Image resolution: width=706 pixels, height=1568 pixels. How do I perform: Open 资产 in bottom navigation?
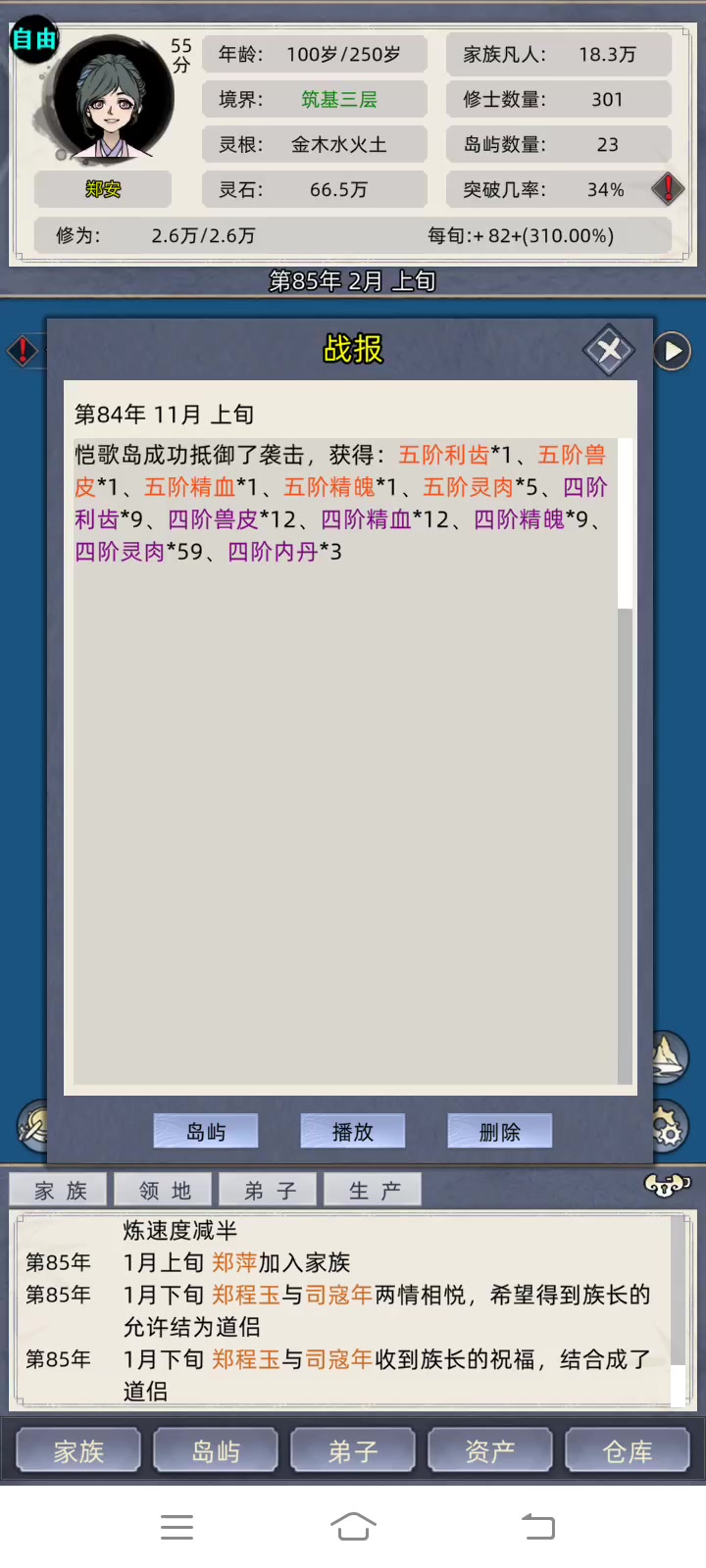click(490, 1450)
